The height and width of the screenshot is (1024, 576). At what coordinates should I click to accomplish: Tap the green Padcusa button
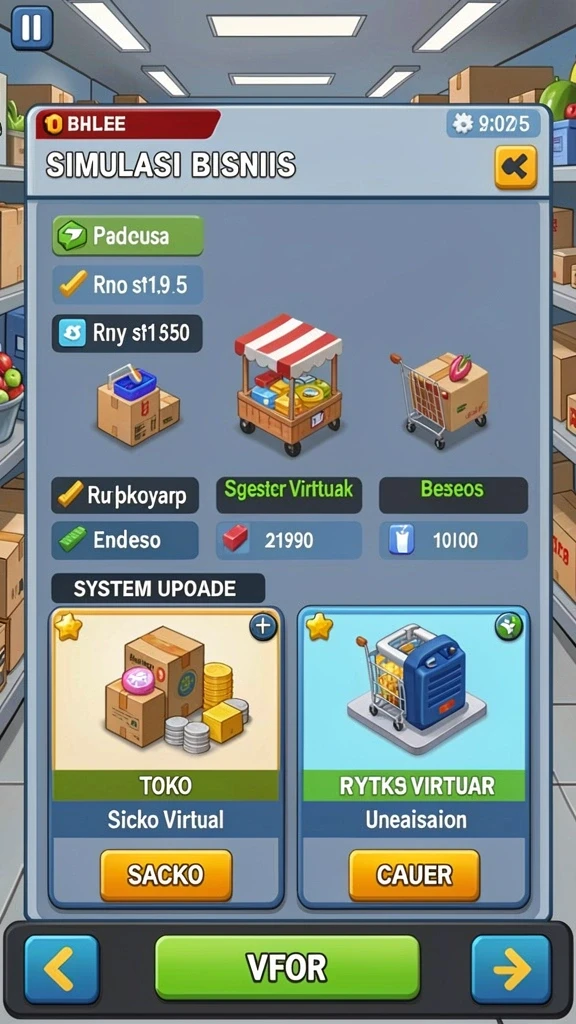pos(127,236)
